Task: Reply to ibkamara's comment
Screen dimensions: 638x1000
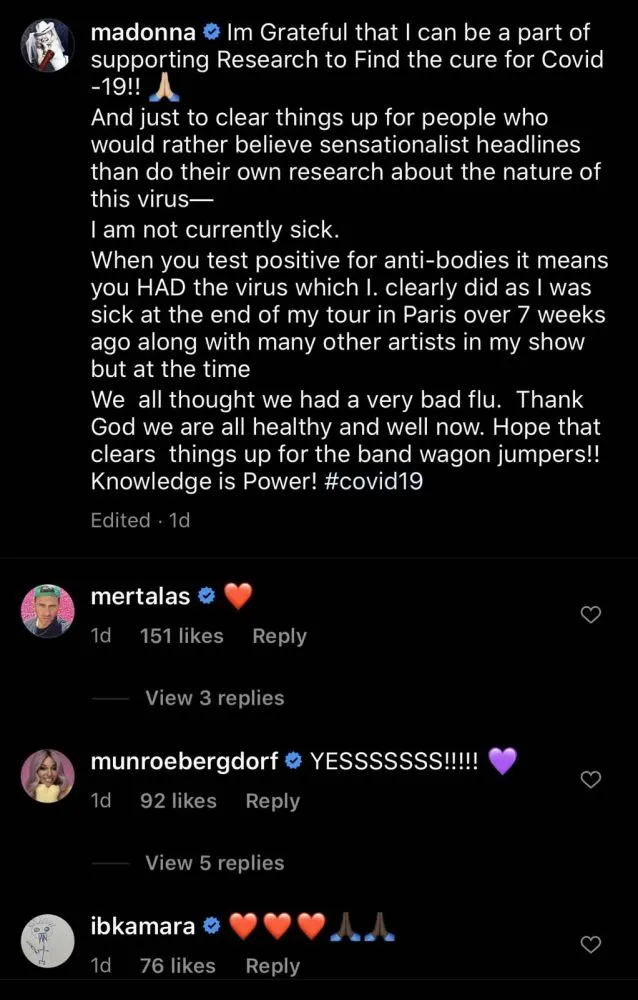Action: coord(272,966)
